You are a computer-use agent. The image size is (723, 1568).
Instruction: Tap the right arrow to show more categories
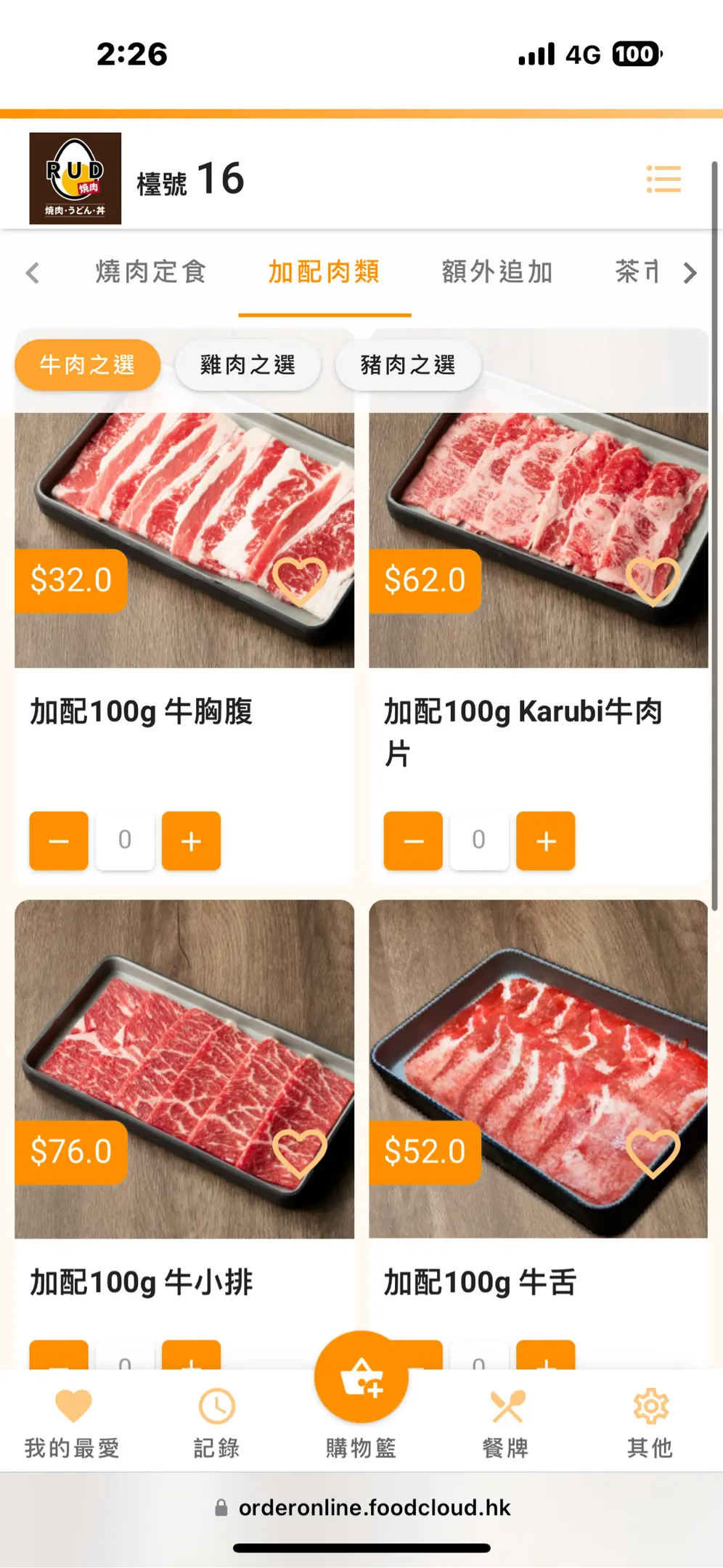[x=690, y=273]
